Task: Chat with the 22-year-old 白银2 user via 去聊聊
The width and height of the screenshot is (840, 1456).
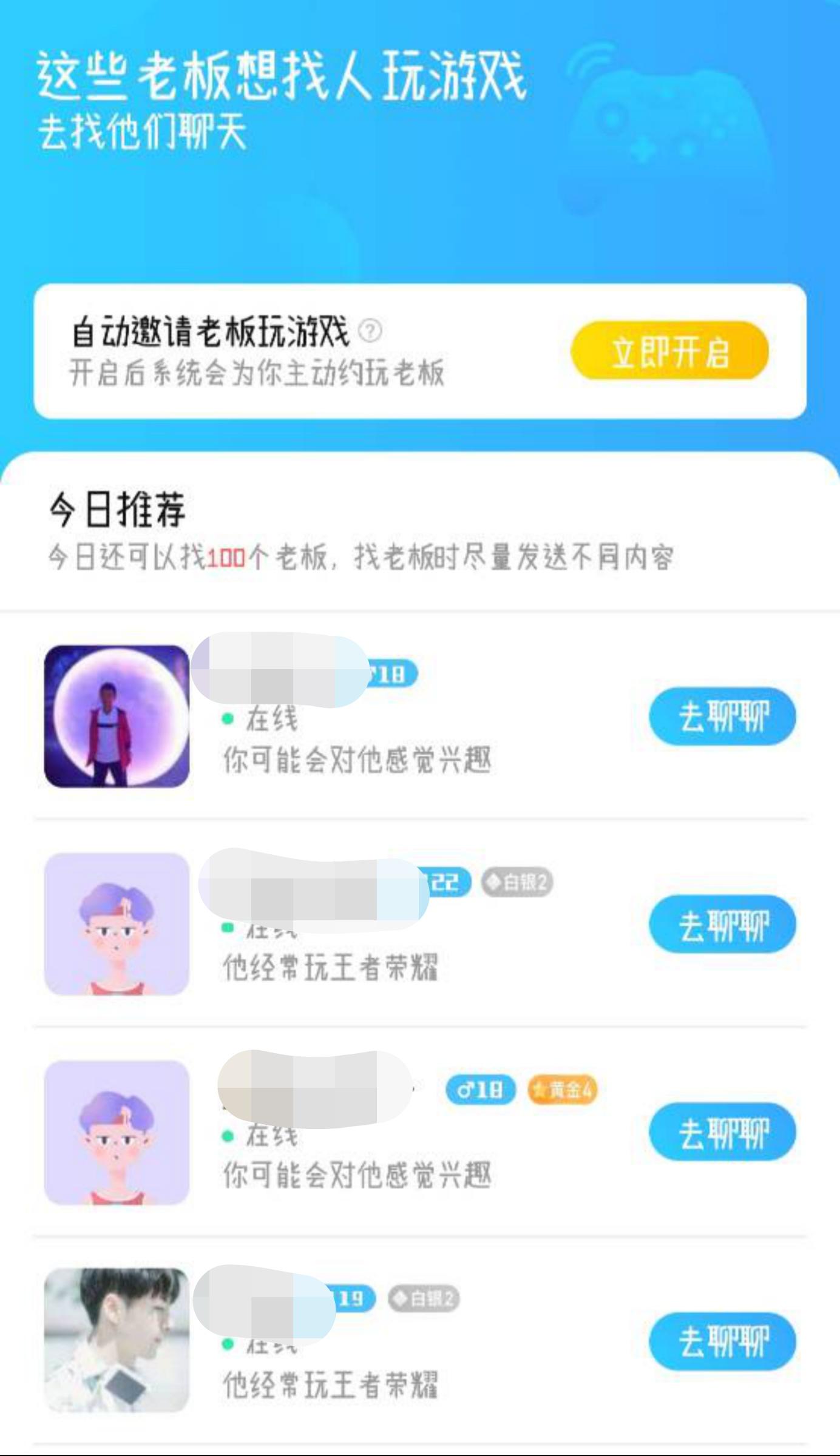Action: [x=722, y=925]
